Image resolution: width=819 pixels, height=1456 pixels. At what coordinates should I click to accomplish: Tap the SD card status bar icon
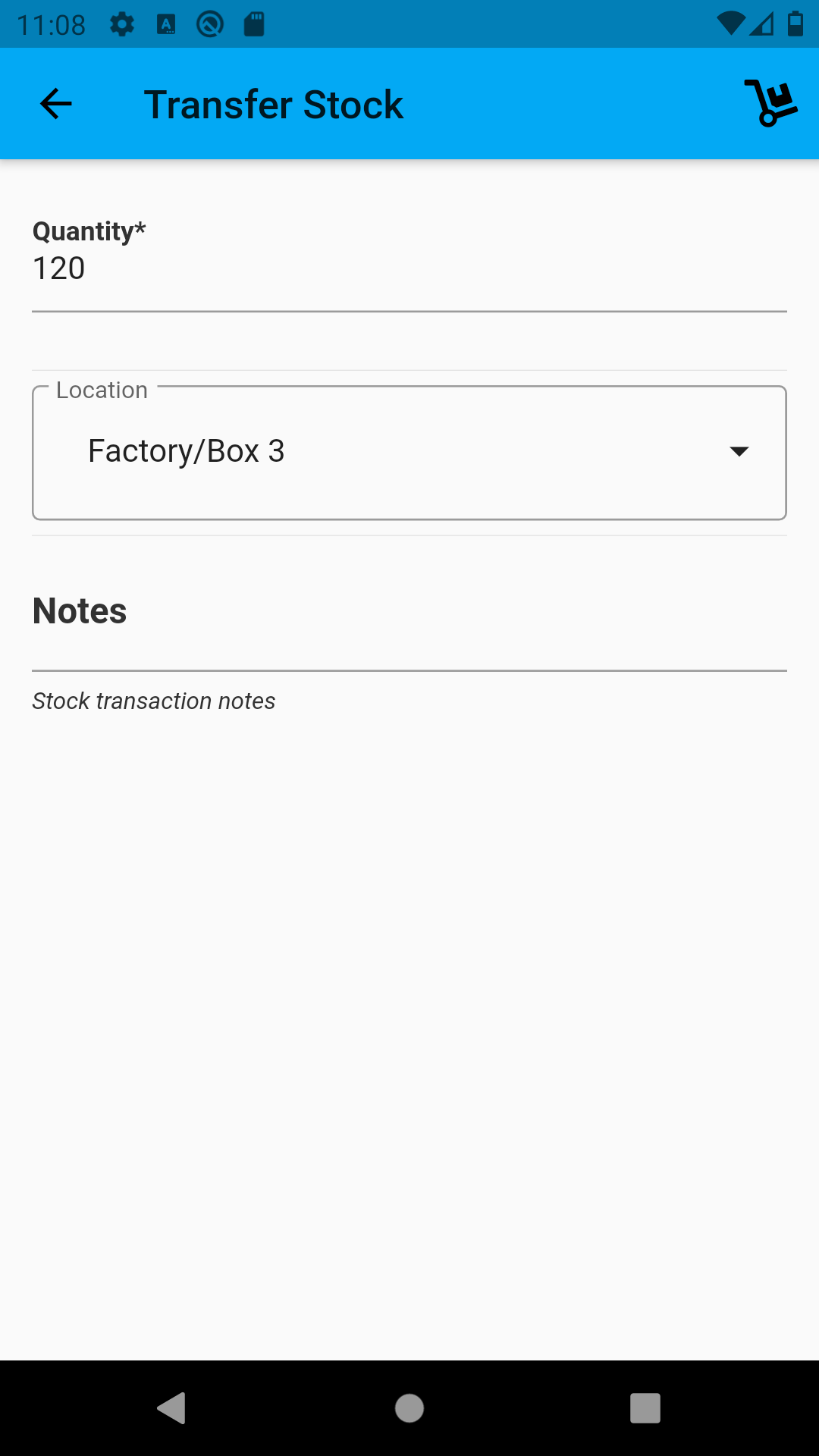point(254,24)
